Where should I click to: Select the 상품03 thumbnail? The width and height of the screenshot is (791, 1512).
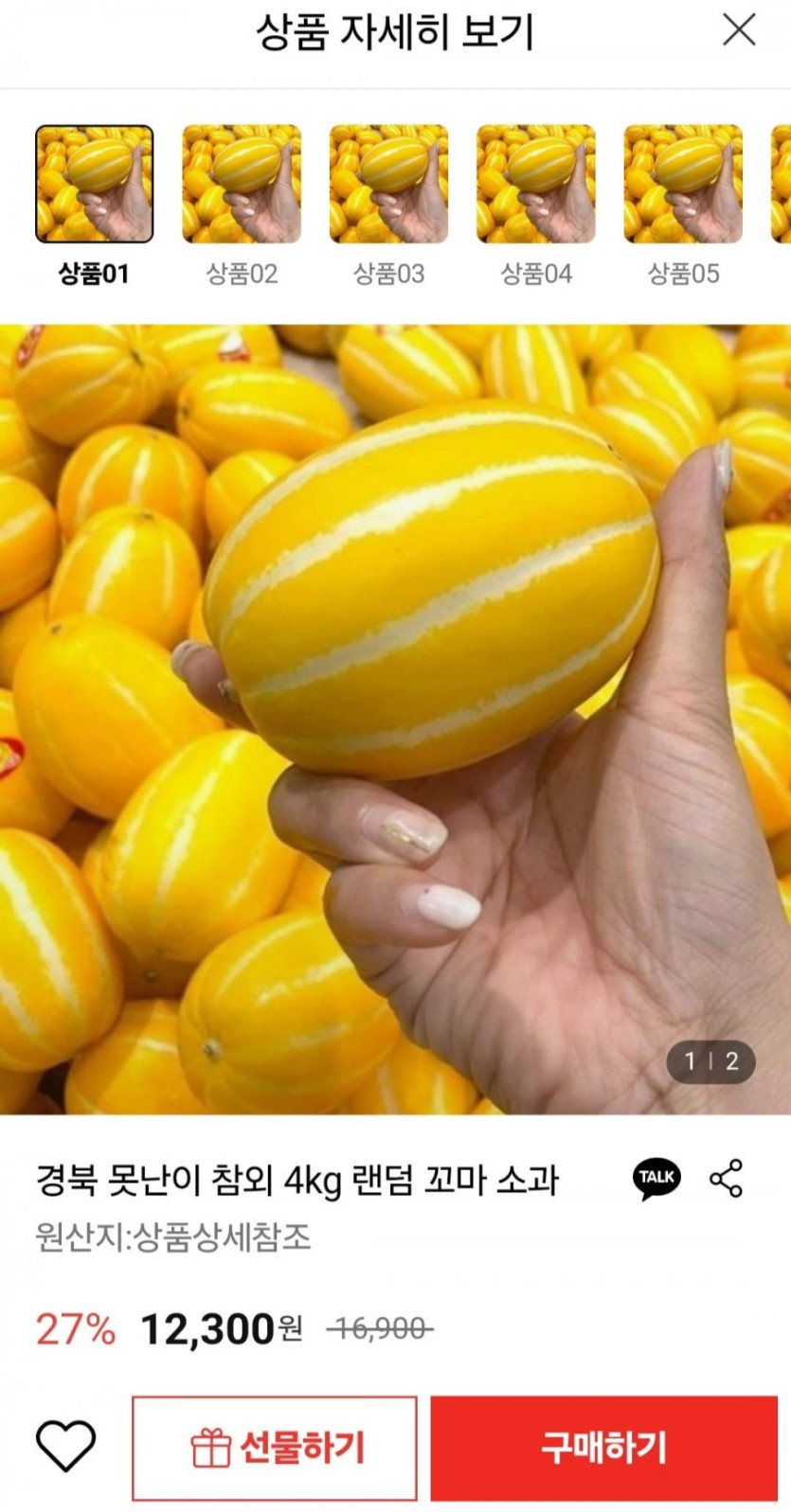[388, 184]
